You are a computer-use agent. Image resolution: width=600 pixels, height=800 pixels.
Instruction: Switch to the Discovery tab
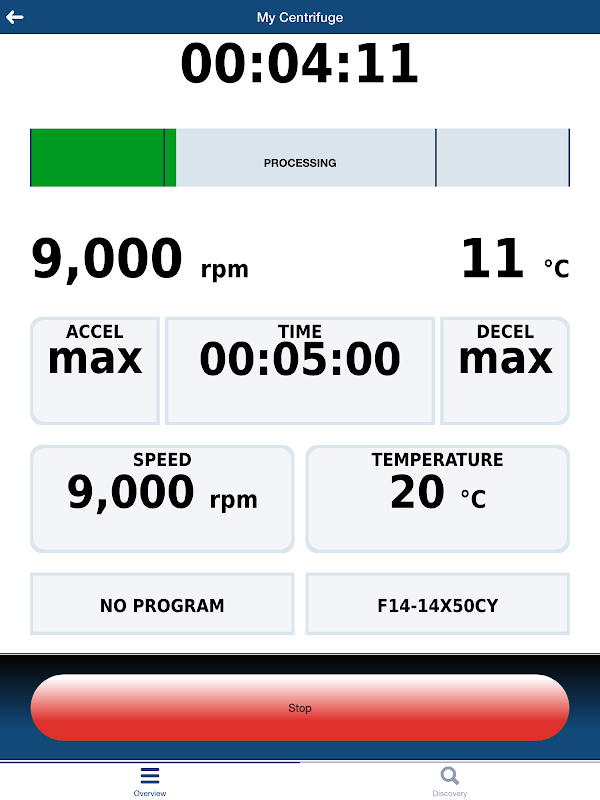449,781
